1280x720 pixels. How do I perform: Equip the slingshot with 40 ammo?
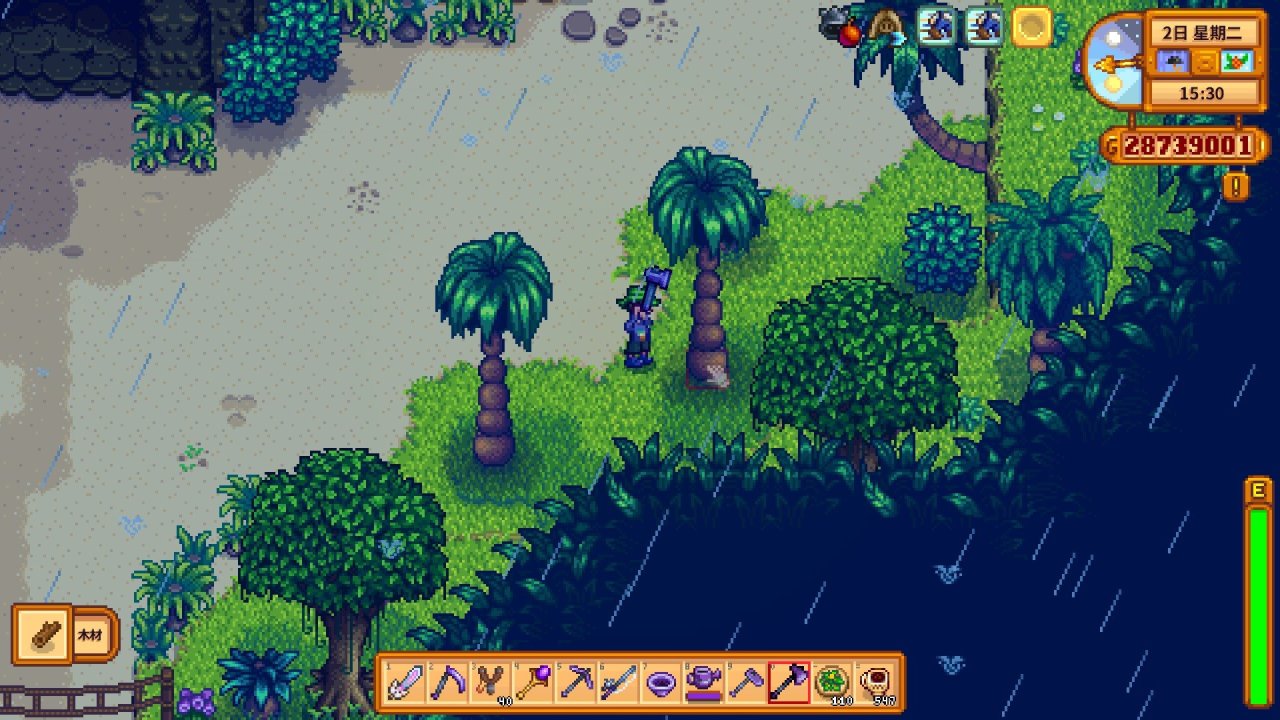coord(490,683)
